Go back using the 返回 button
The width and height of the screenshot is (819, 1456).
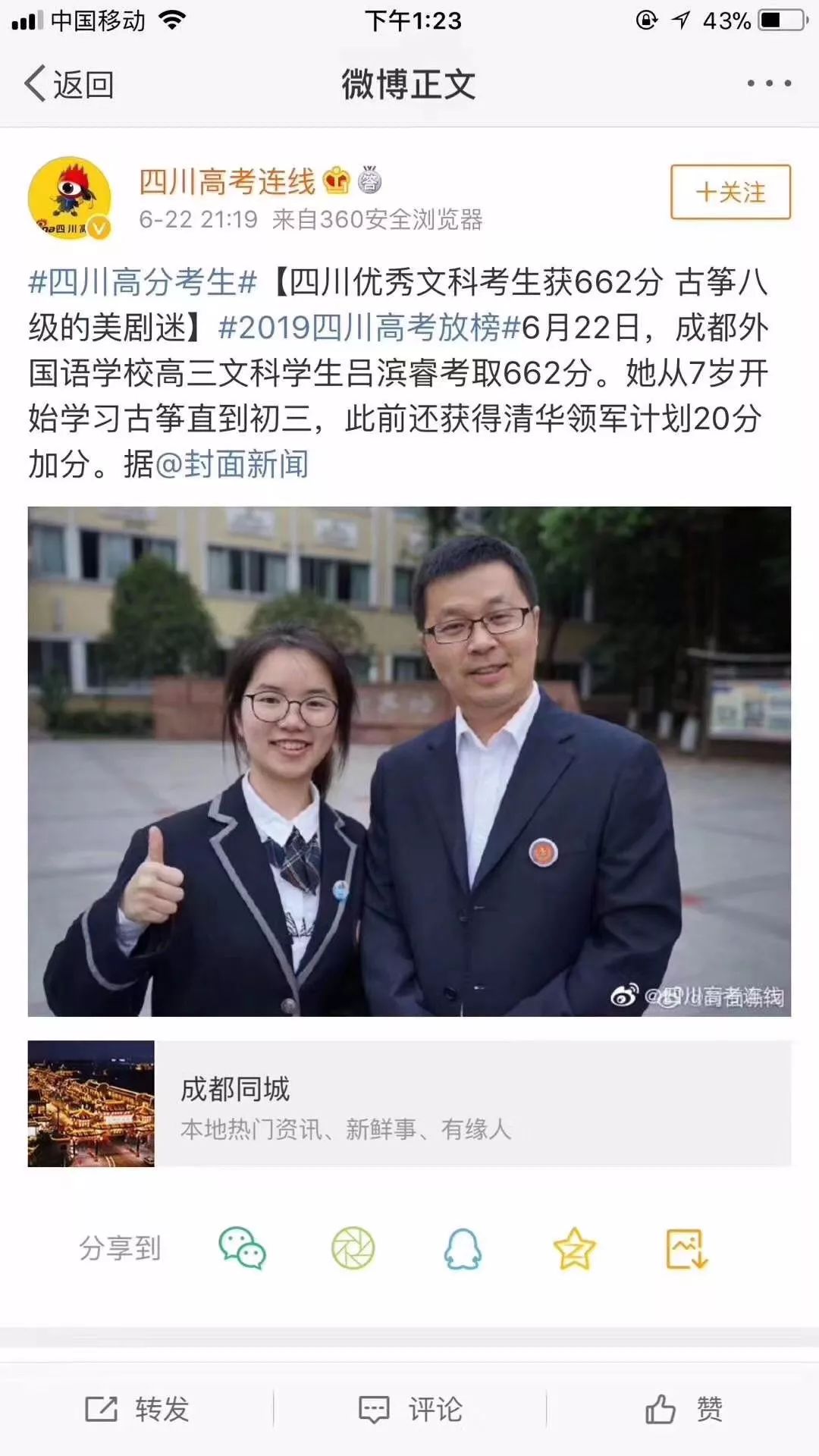[x=69, y=84]
